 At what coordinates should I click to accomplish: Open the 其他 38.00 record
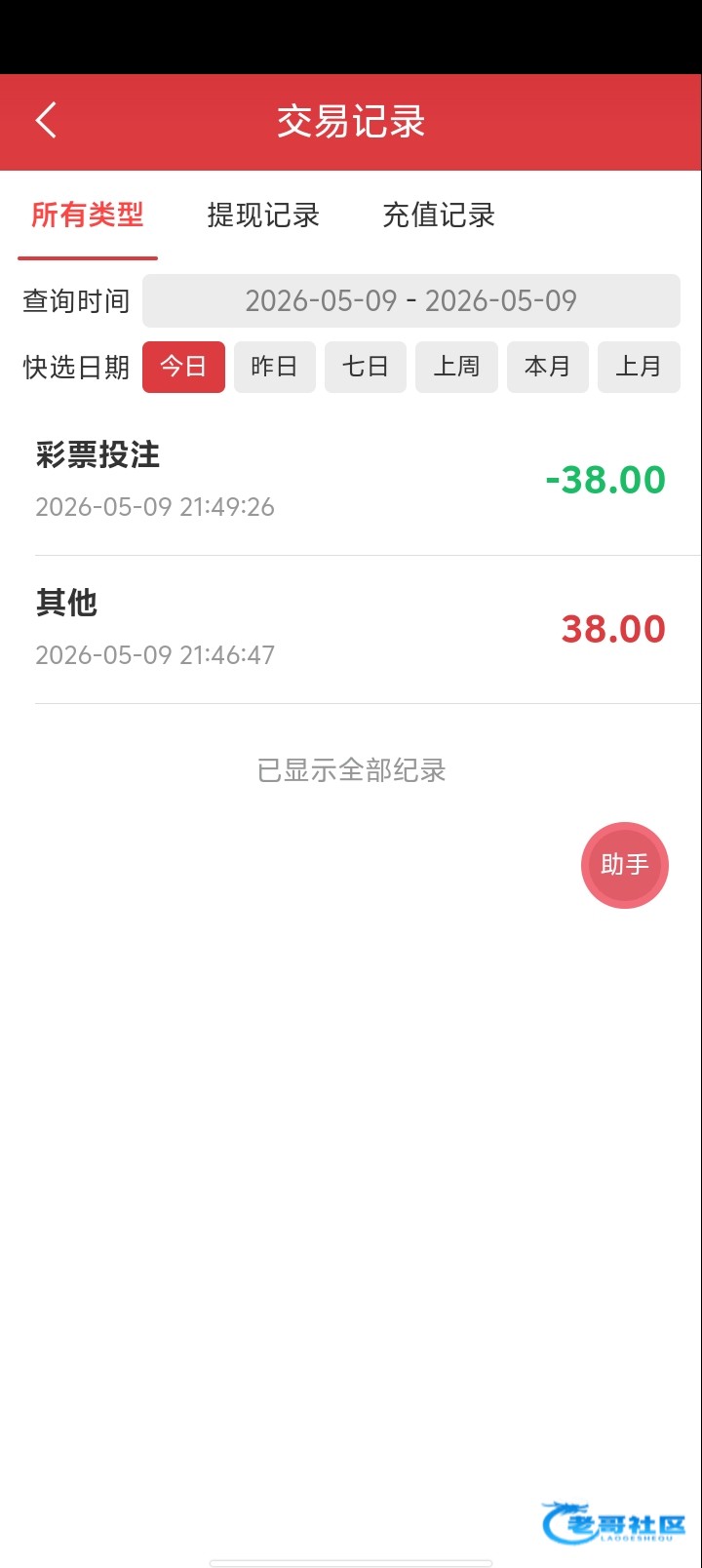click(x=351, y=629)
